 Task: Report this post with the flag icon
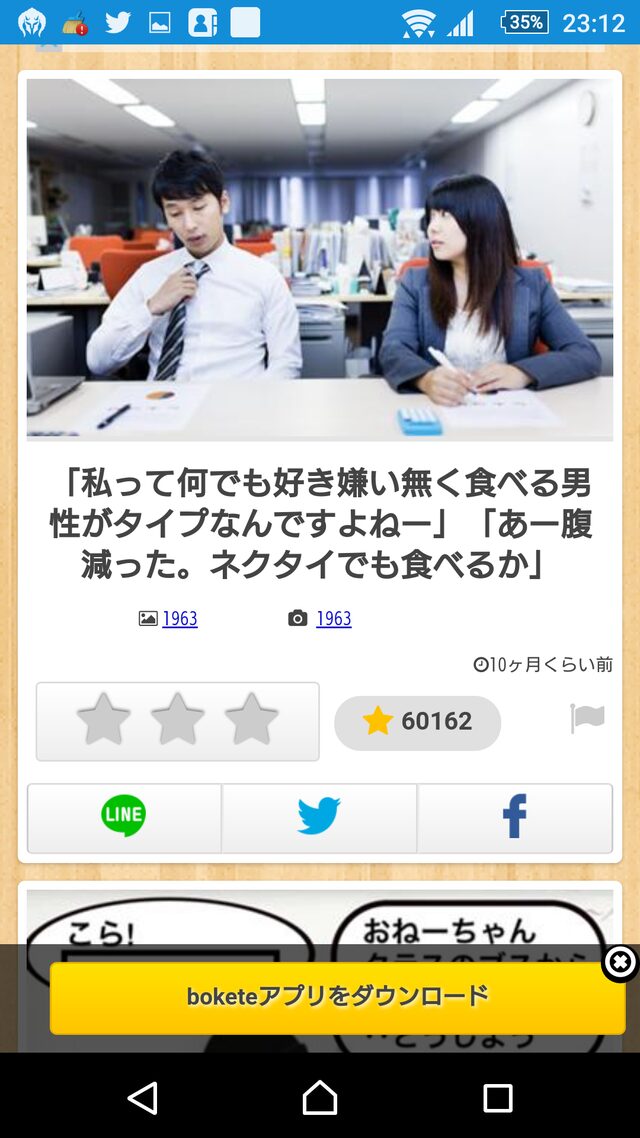(x=587, y=718)
